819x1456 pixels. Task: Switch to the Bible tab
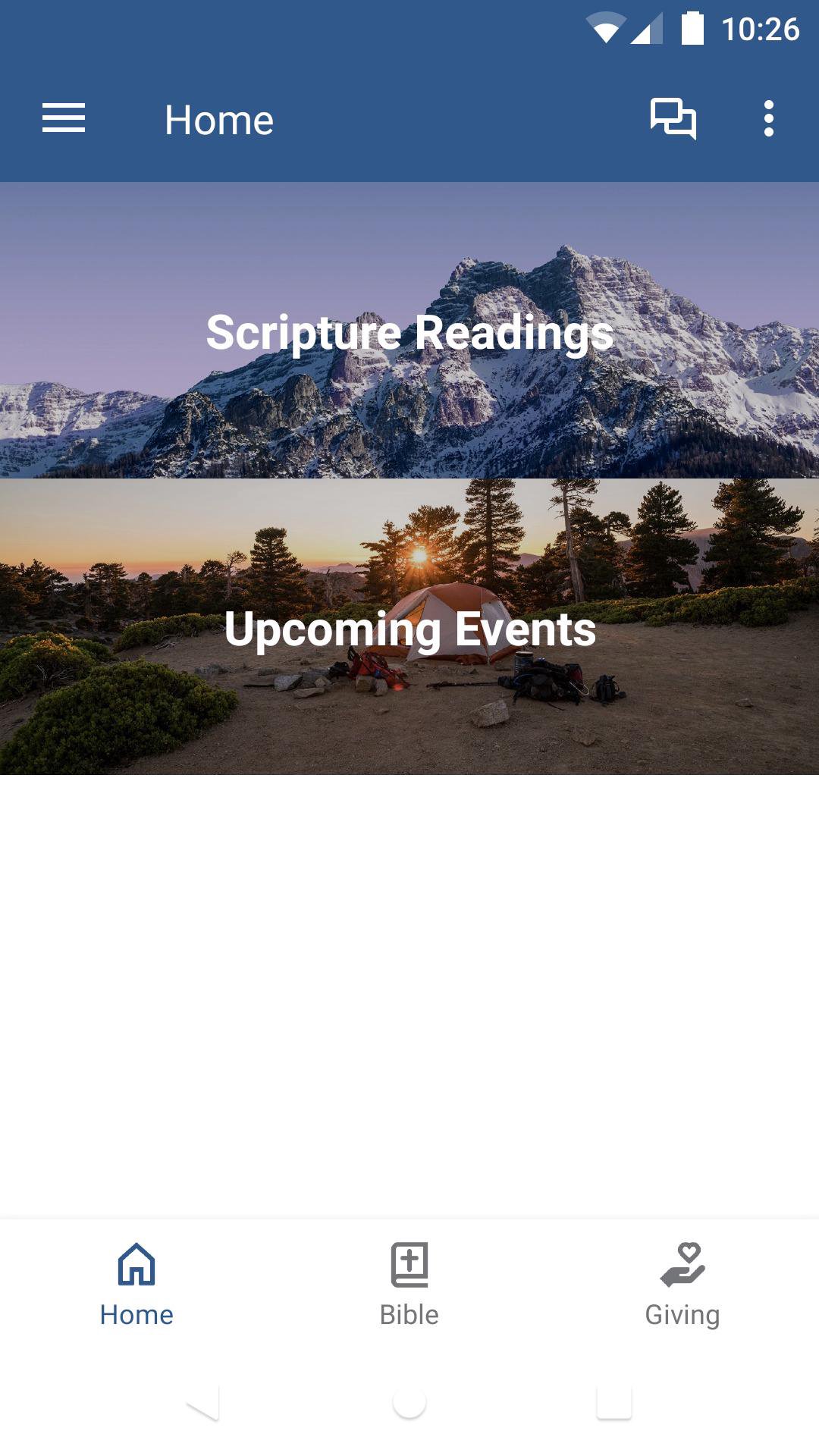(409, 1285)
